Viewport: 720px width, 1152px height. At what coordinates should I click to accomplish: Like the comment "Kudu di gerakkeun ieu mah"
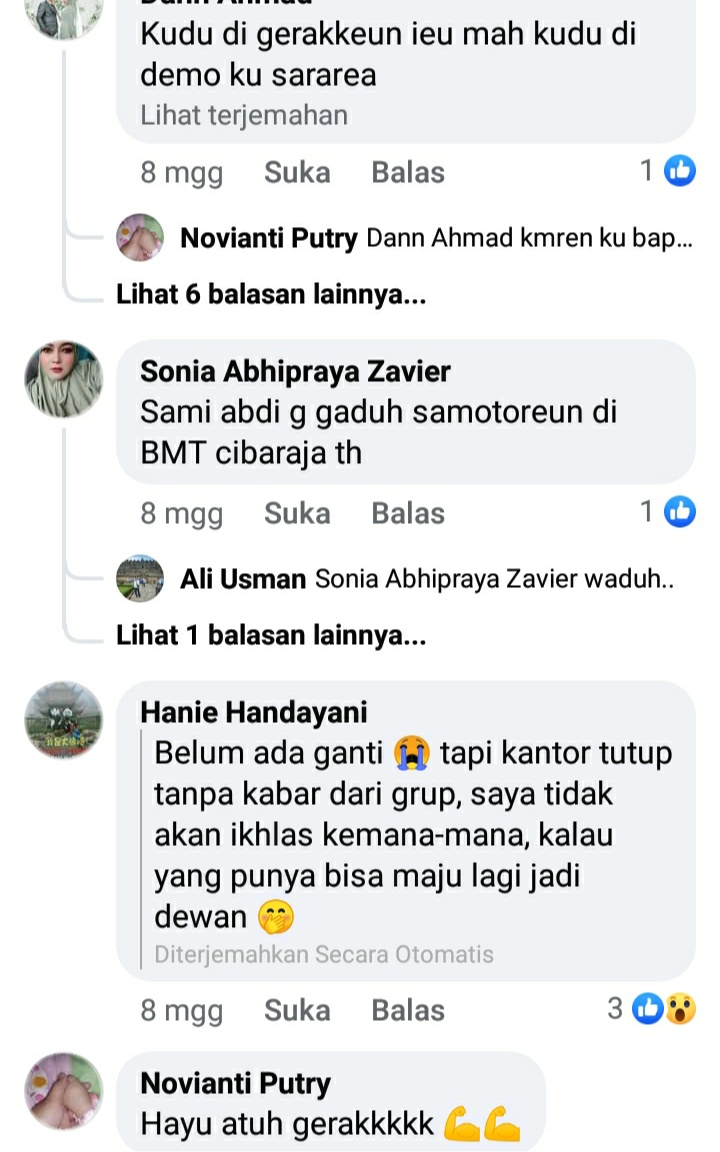click(297, 173)
